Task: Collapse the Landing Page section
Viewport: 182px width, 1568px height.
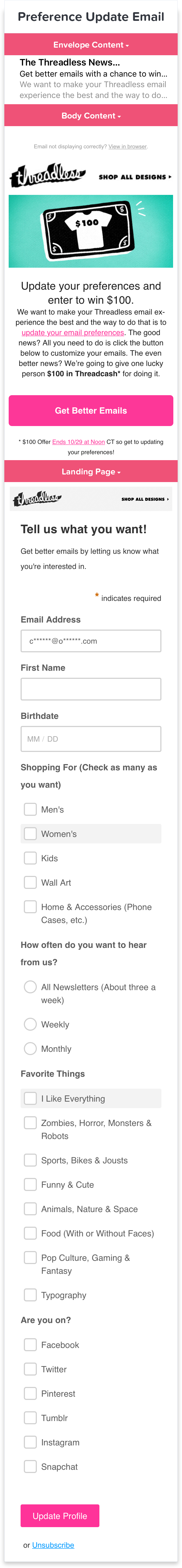Action: click(x=91, y=472)
